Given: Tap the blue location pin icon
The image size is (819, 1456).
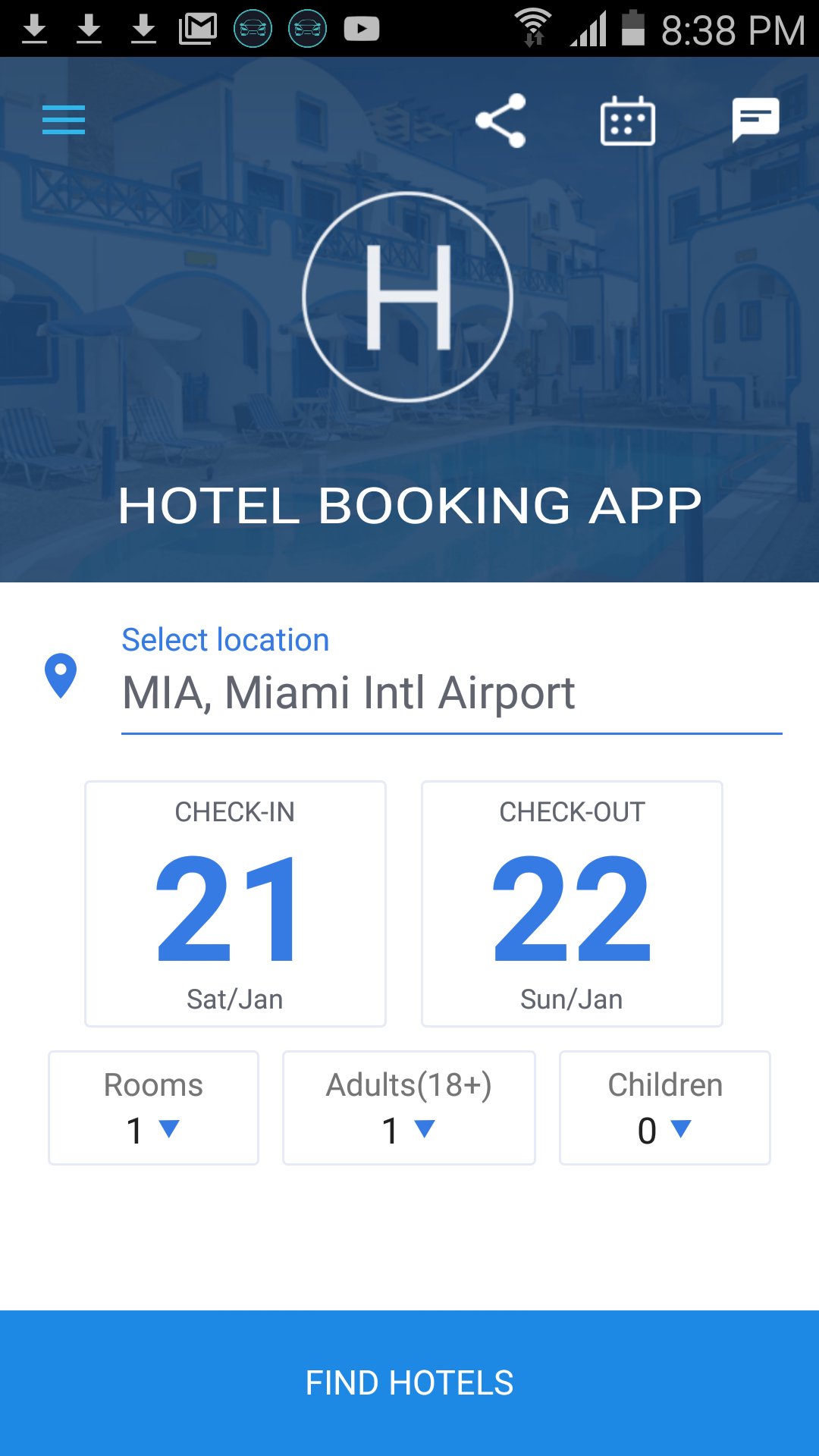Looking at the screenshot, I should tap(61, 673).
